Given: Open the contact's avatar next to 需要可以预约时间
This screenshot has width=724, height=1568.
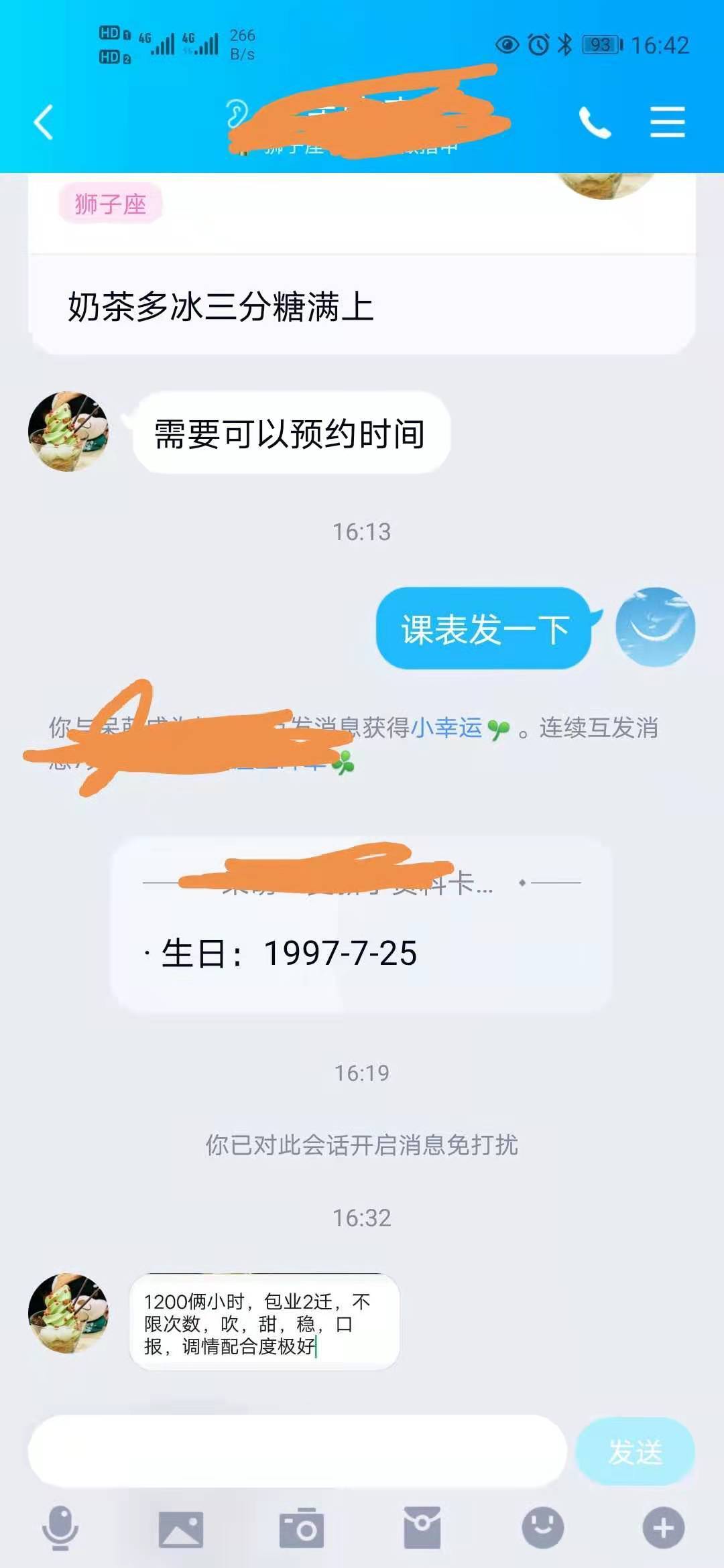Looking at the screenshot, I should pos(68,432).
